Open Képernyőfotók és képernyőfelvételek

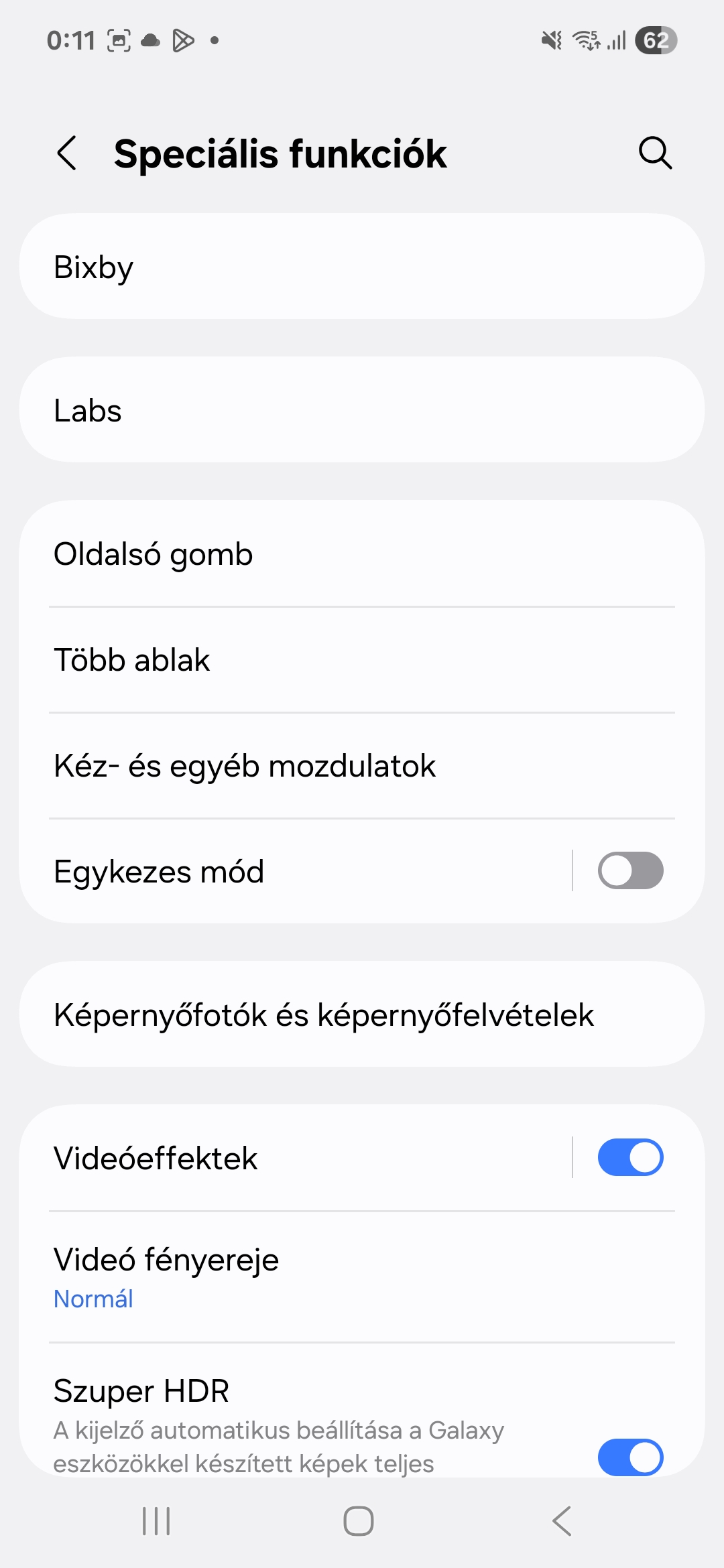[362, 1014]
